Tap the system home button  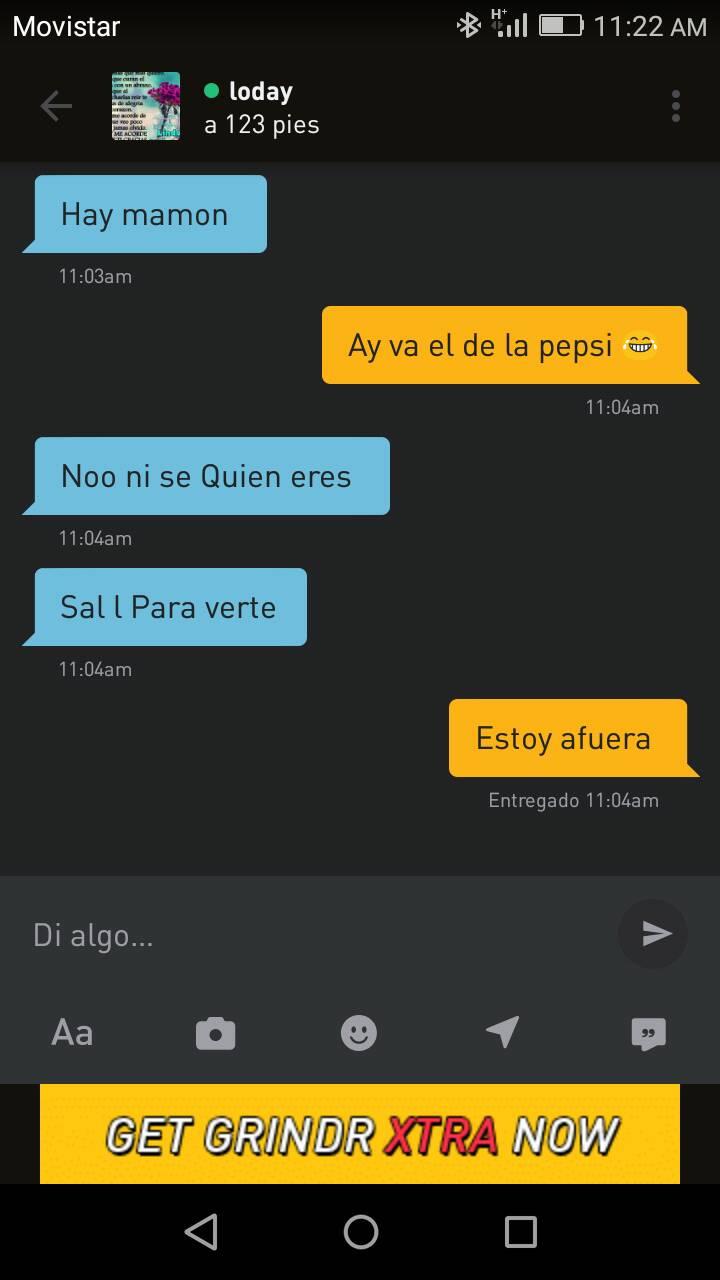pyautogui.click(x=360, y=1232)
